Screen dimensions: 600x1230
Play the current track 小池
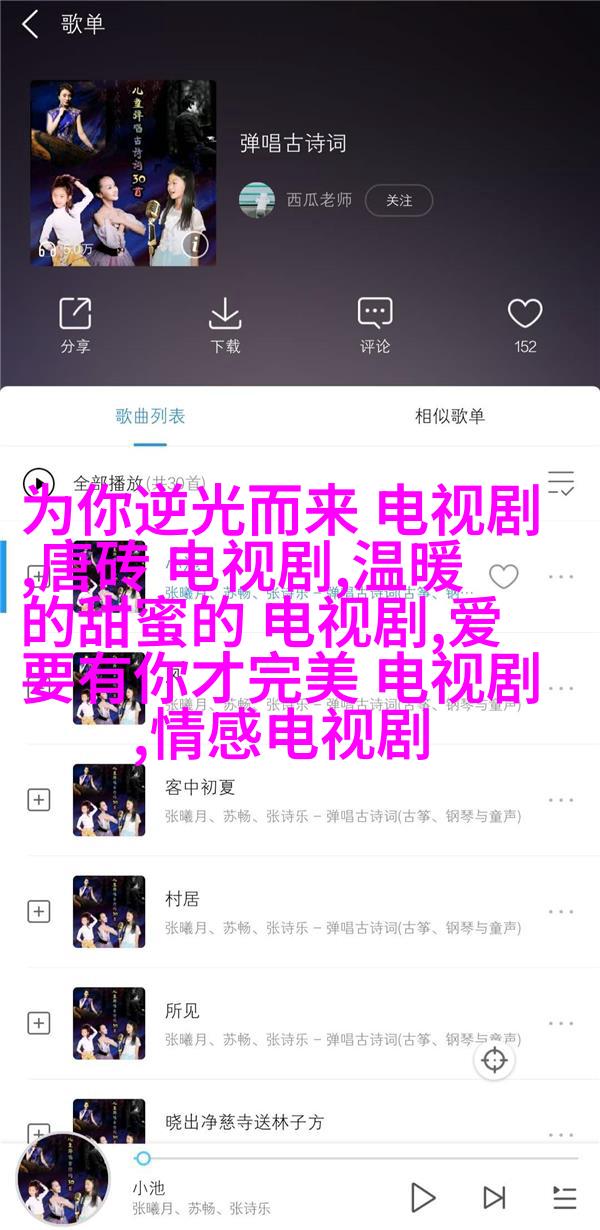pos(423,1196)
